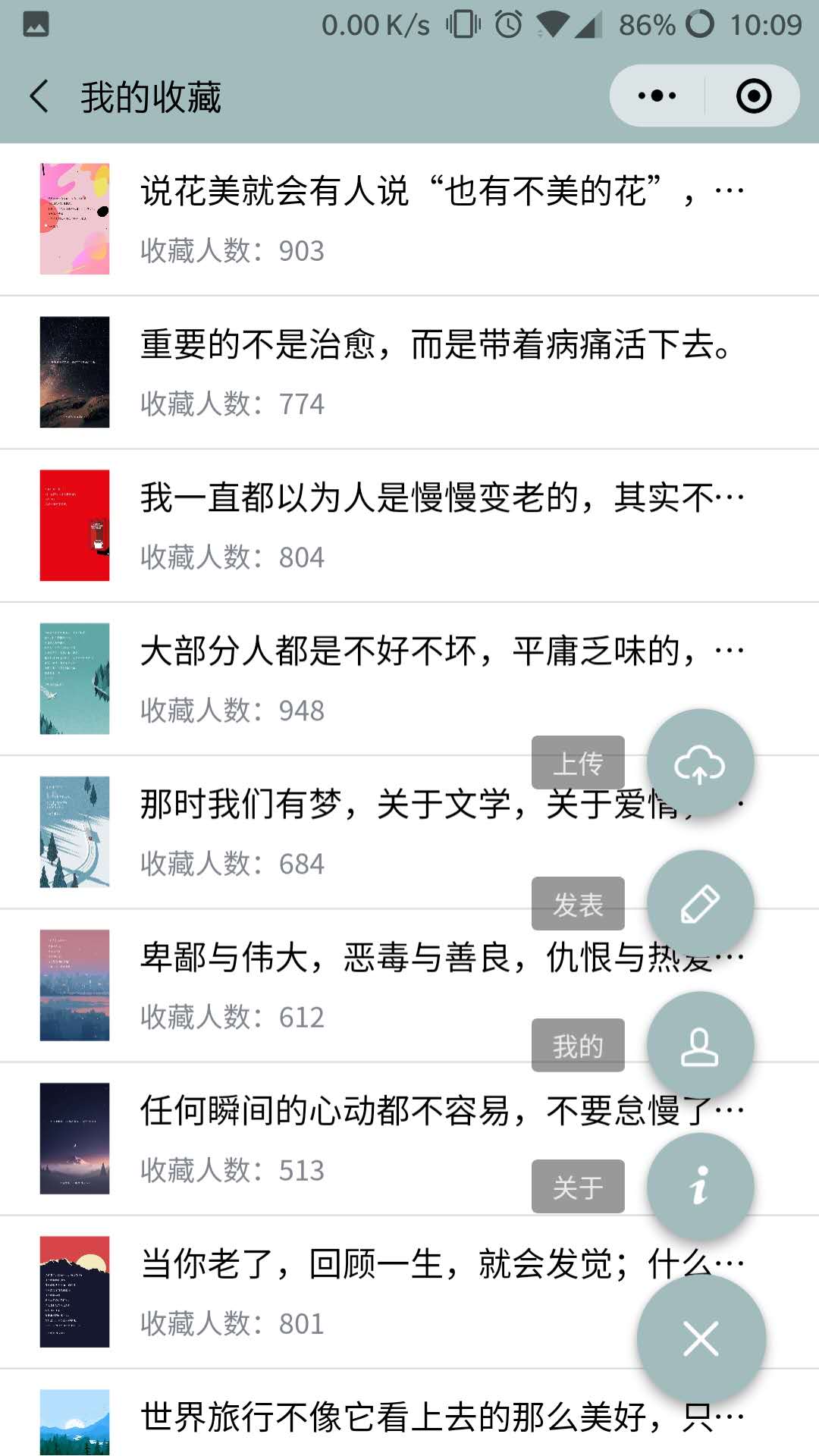Open the quote 世界旅行不像它看上去的那么美好
This screenshot has width=819, height=1456.
pos(409,1413)
